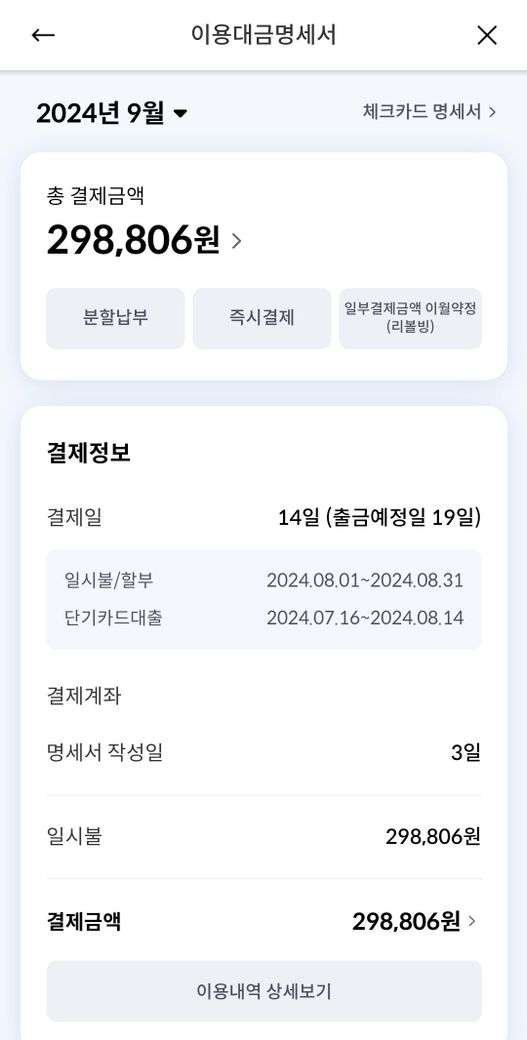Open 이용내역 상세보기
The image size is (527, 1040).
click(264, 992)
